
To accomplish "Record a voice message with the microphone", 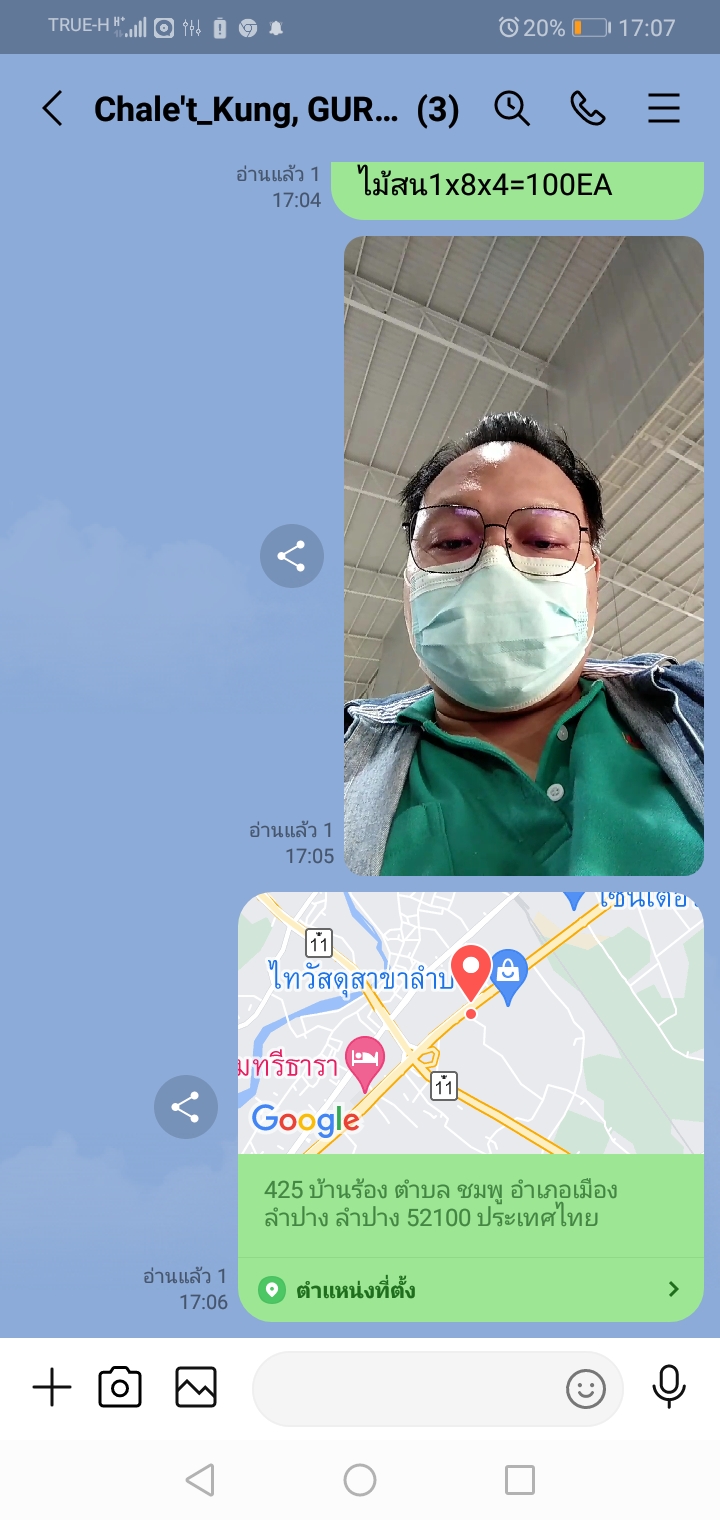I will tap(669, 1386).
